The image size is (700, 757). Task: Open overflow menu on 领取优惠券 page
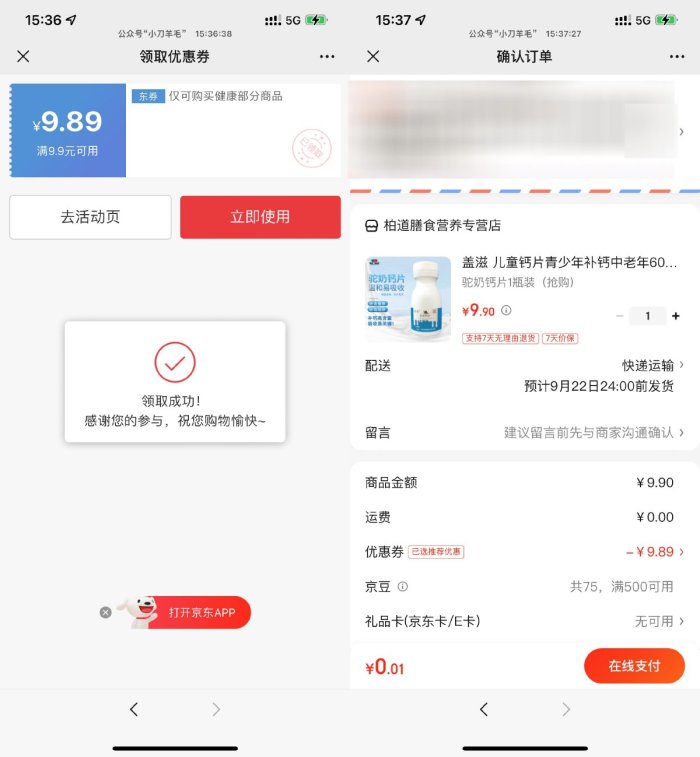coord(327,57)
